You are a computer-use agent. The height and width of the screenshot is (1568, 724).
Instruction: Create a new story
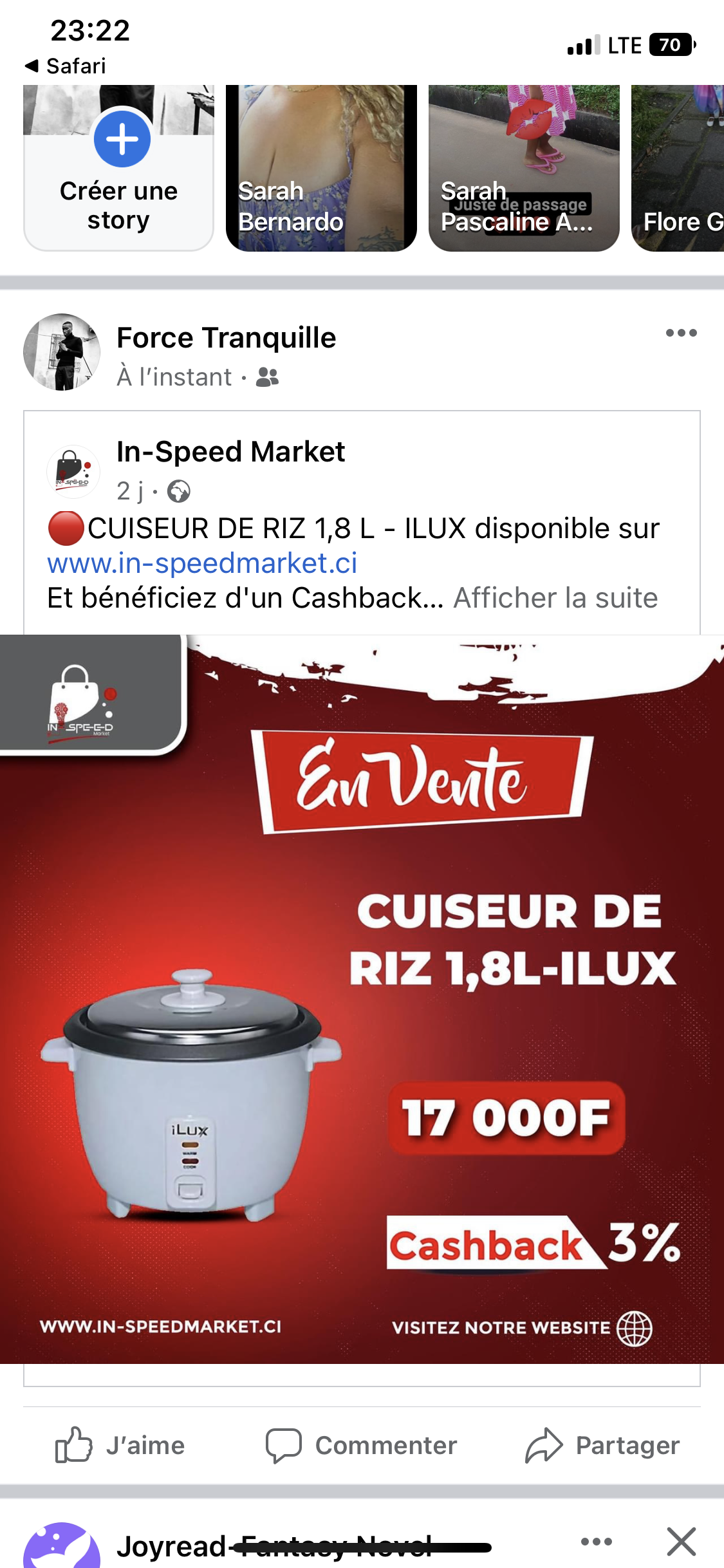(x=119, y=167)
